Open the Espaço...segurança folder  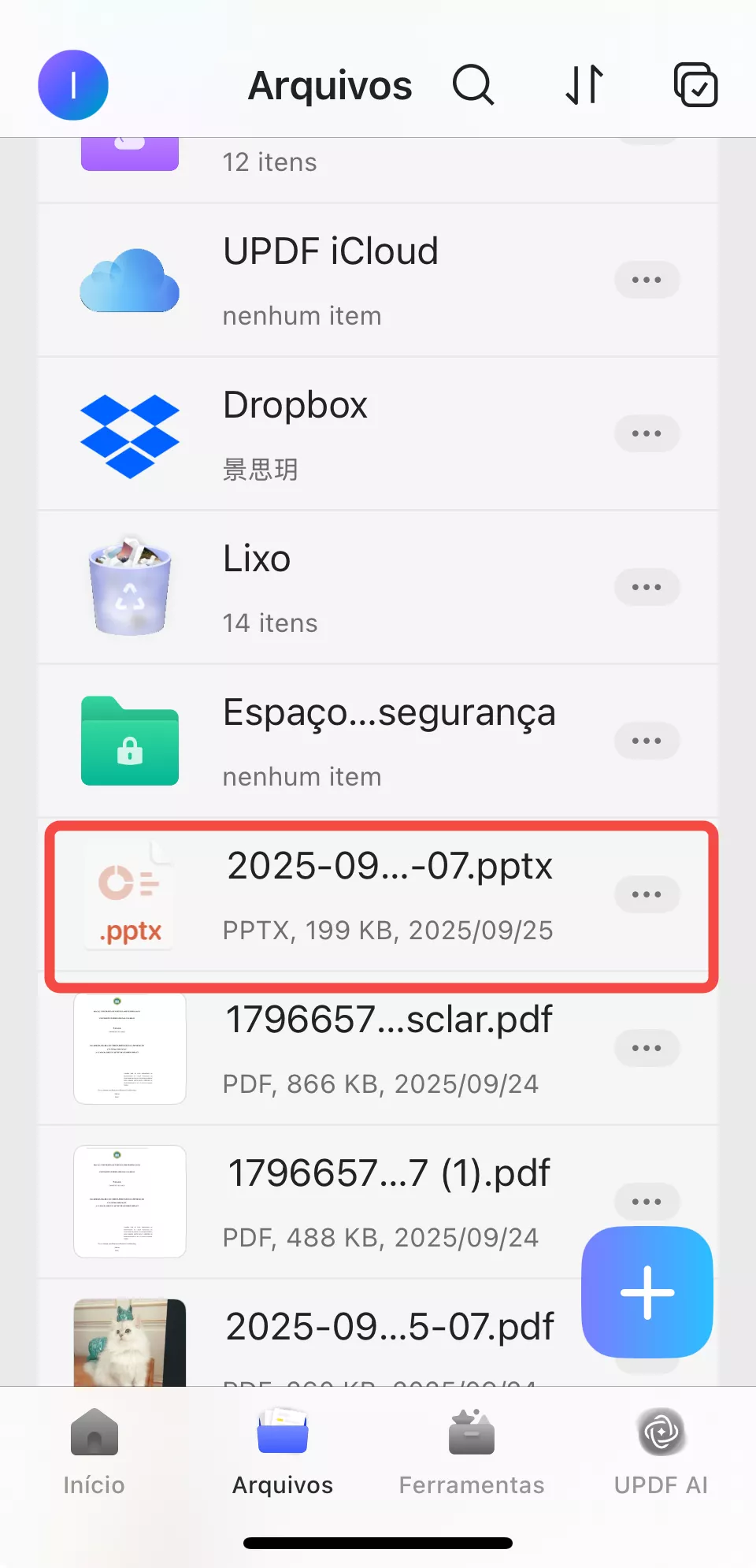coord(331,741)
